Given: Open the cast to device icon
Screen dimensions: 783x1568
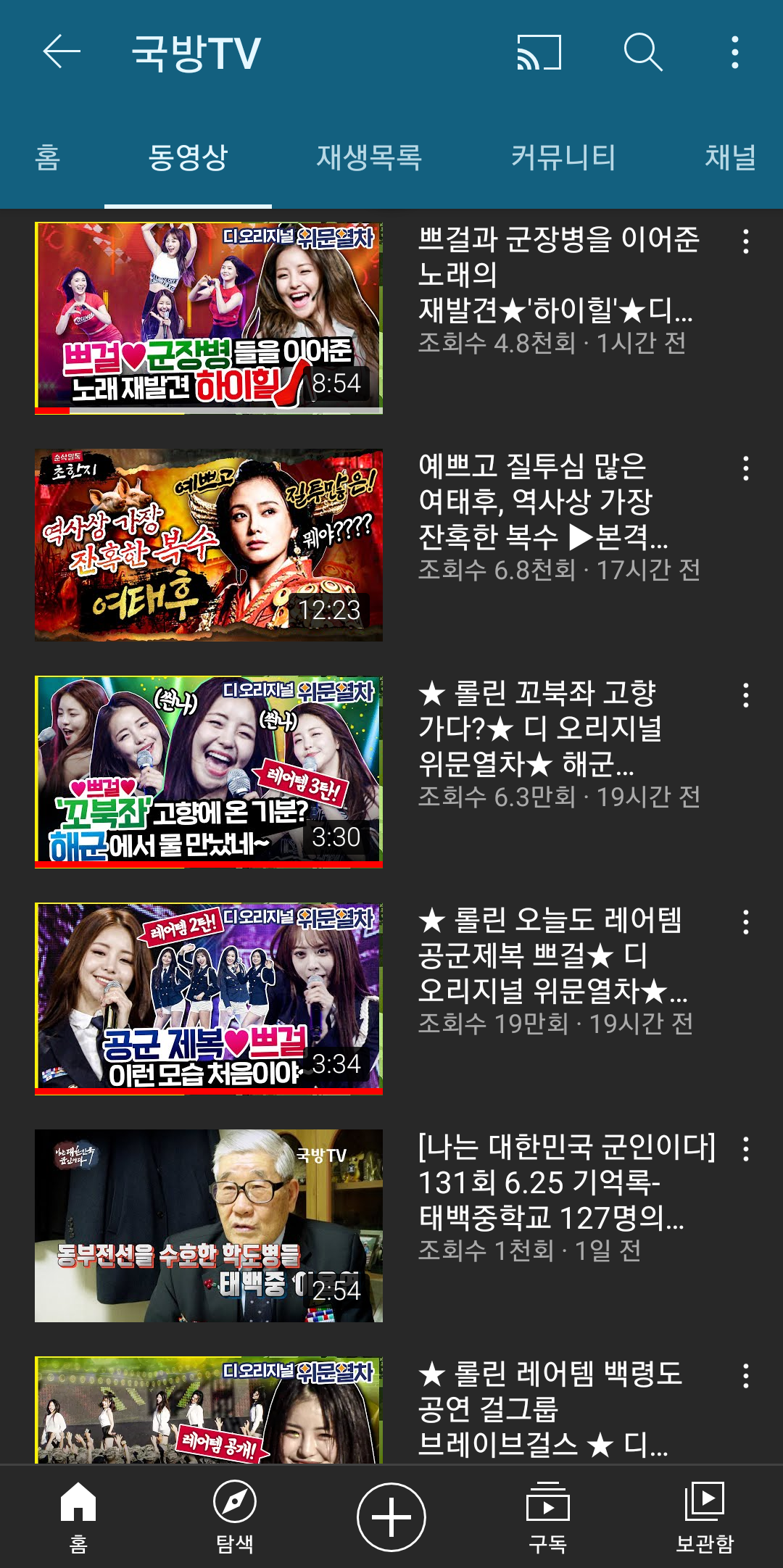Looking at the screenshot, I should tap(539, 52).
